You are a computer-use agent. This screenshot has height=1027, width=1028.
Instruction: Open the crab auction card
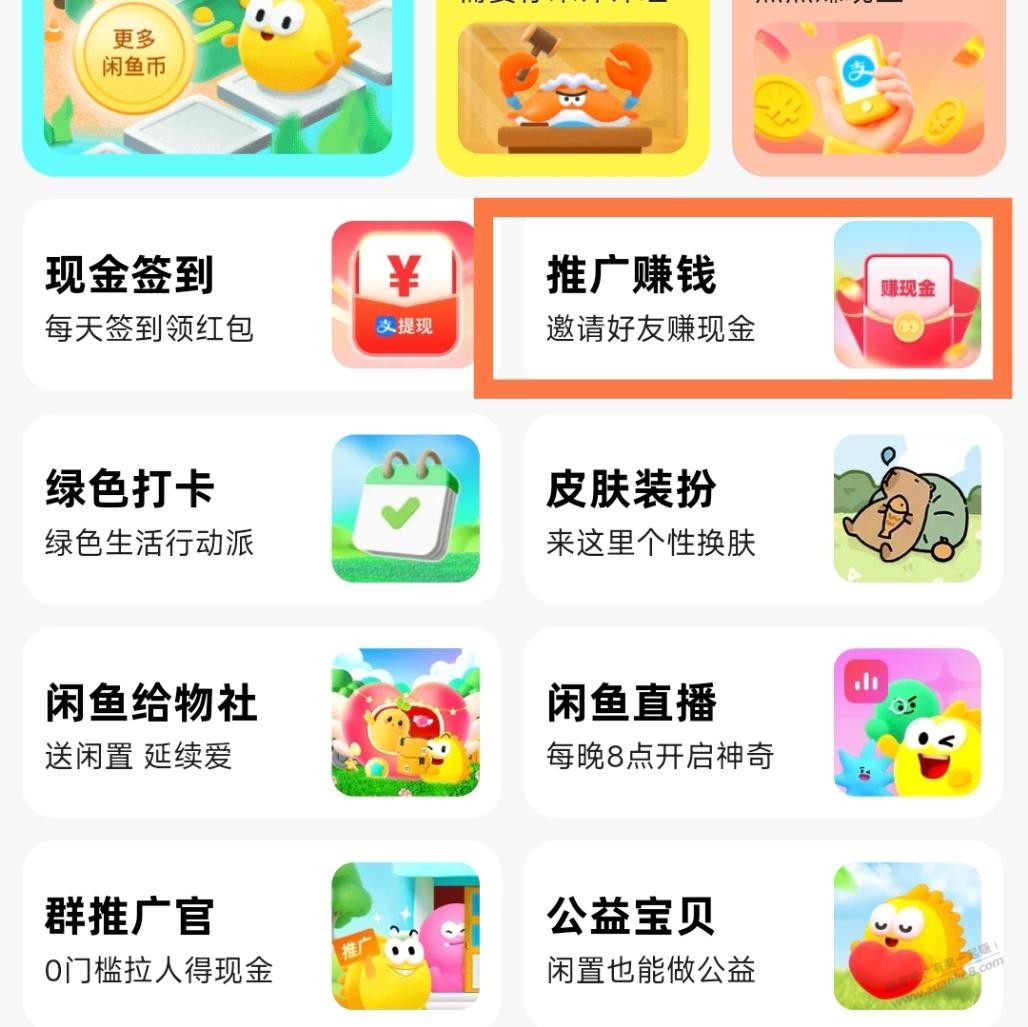pyautogui.click(x=572, y=85)
